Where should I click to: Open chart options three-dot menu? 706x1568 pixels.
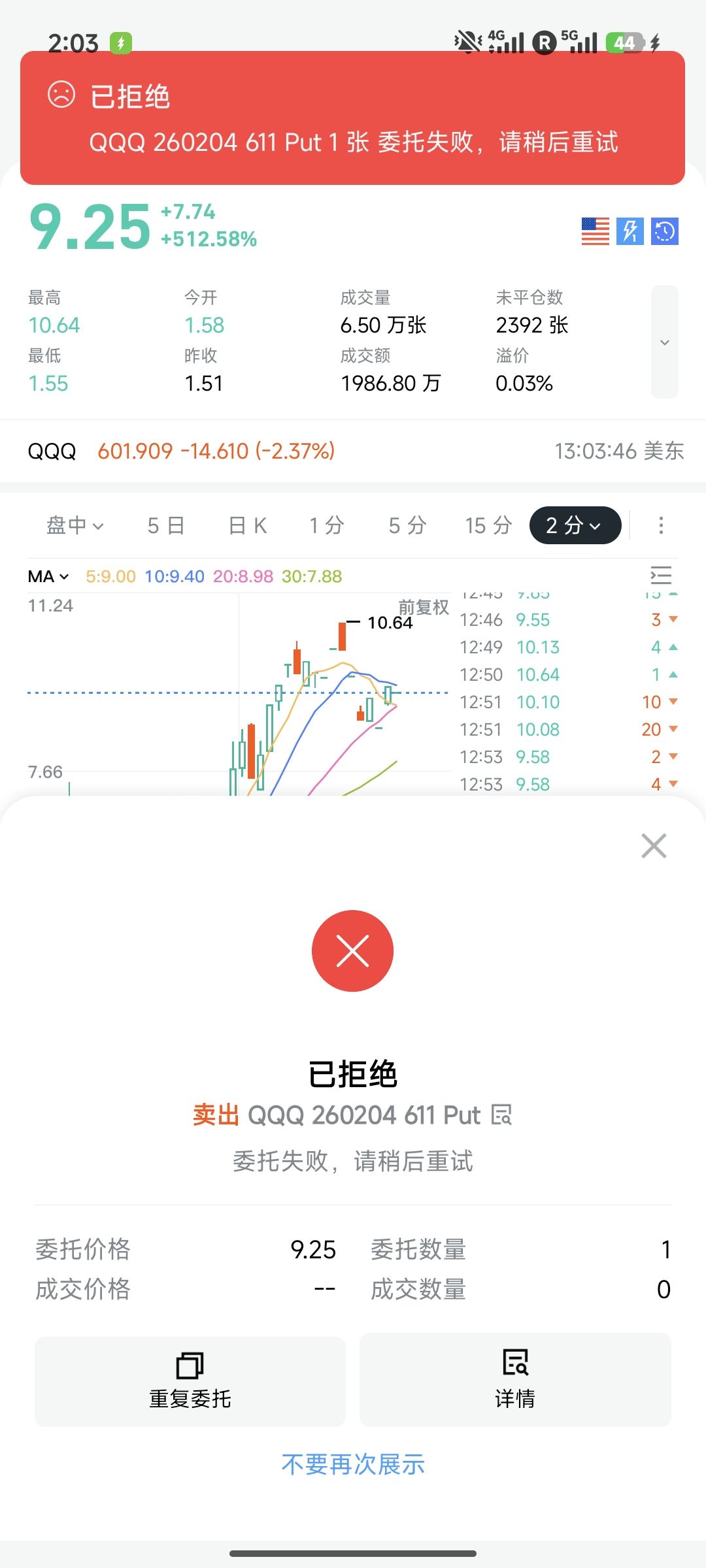tap(661, 525)
